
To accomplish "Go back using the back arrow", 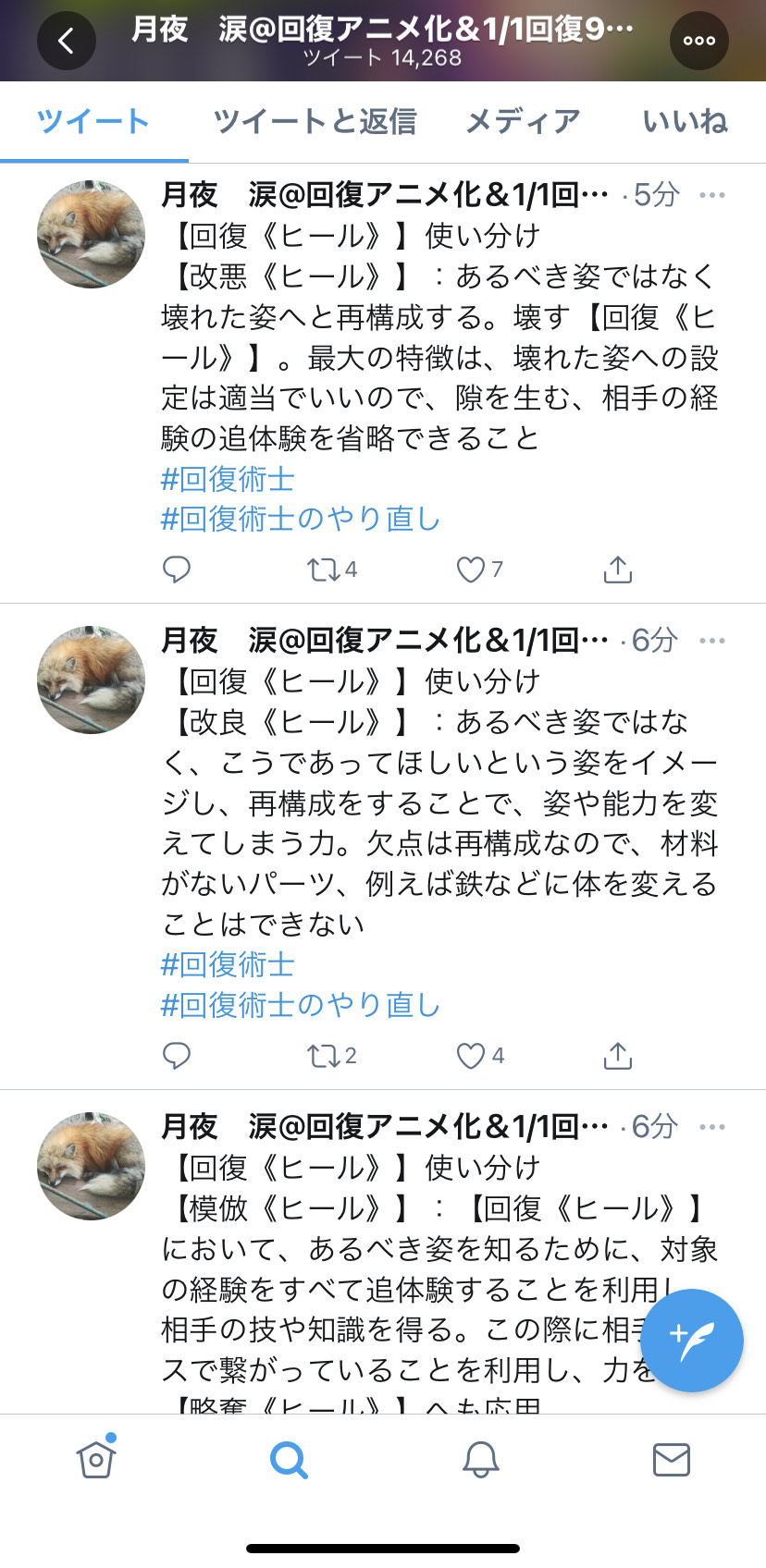I will [x=66, y=41].
